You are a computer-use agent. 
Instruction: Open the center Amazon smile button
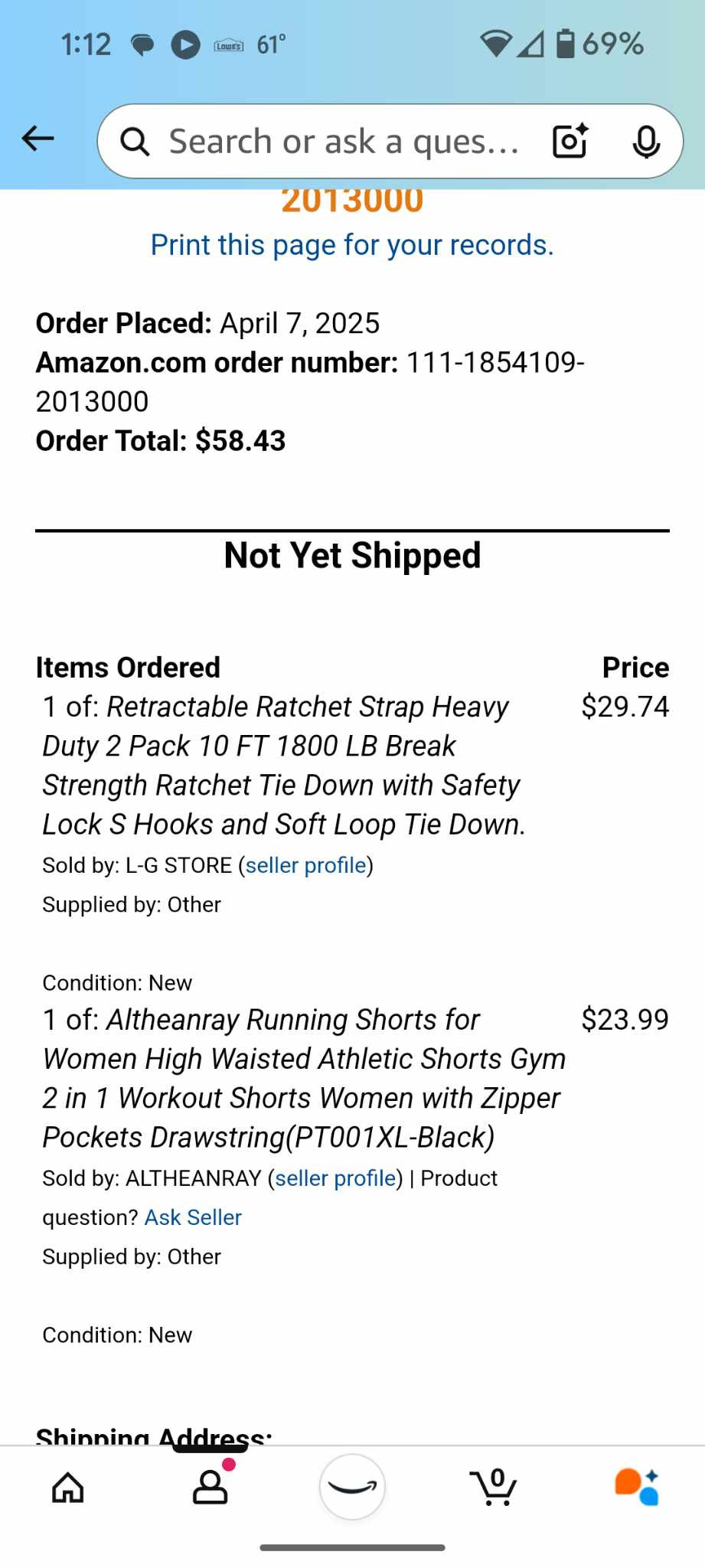[352, 1487]
